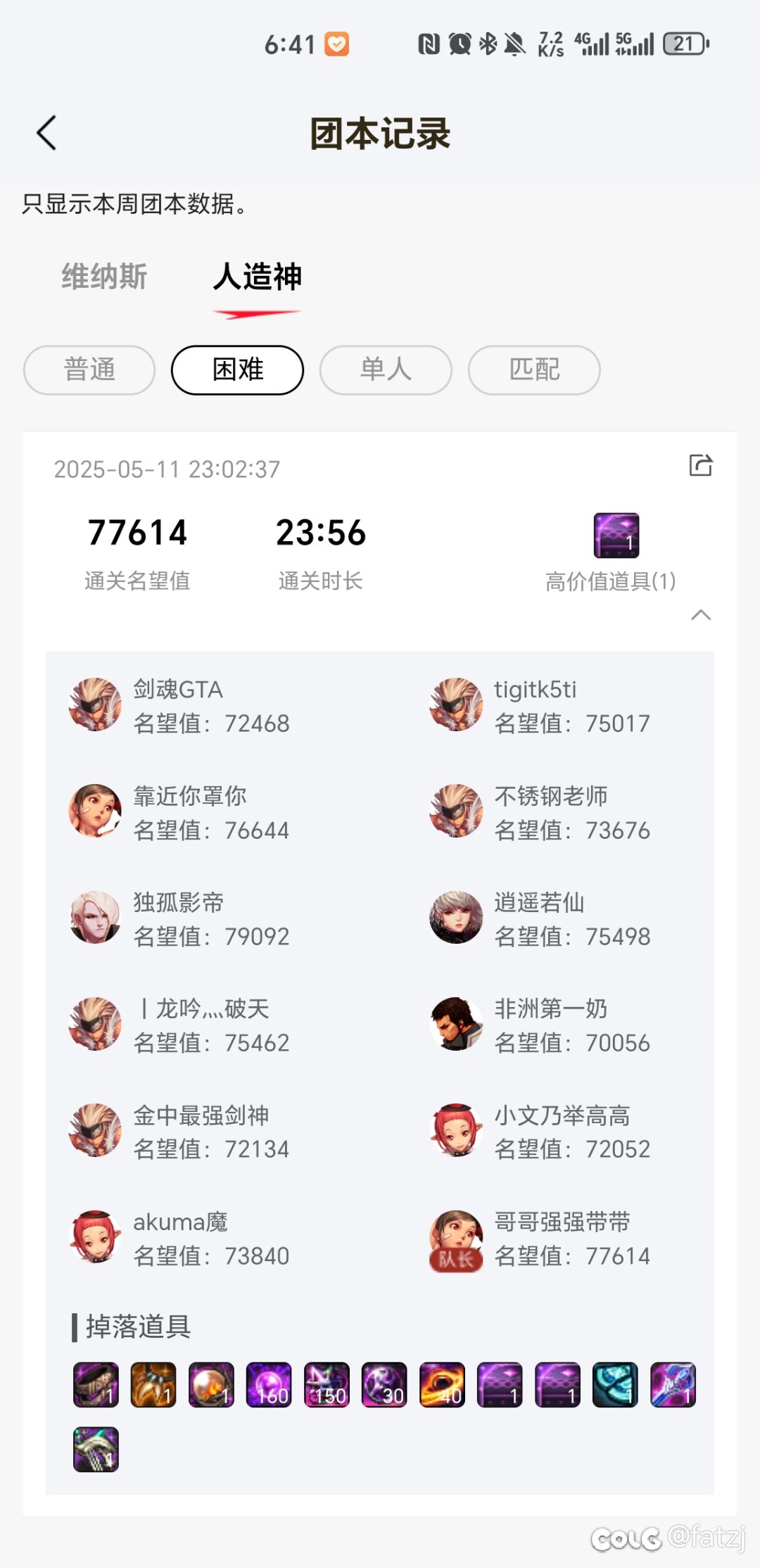The width and height of the screenshot is (760, 1568).
Task: Switch to the 维纳斯 tab
Action: (x=104, y=277)
